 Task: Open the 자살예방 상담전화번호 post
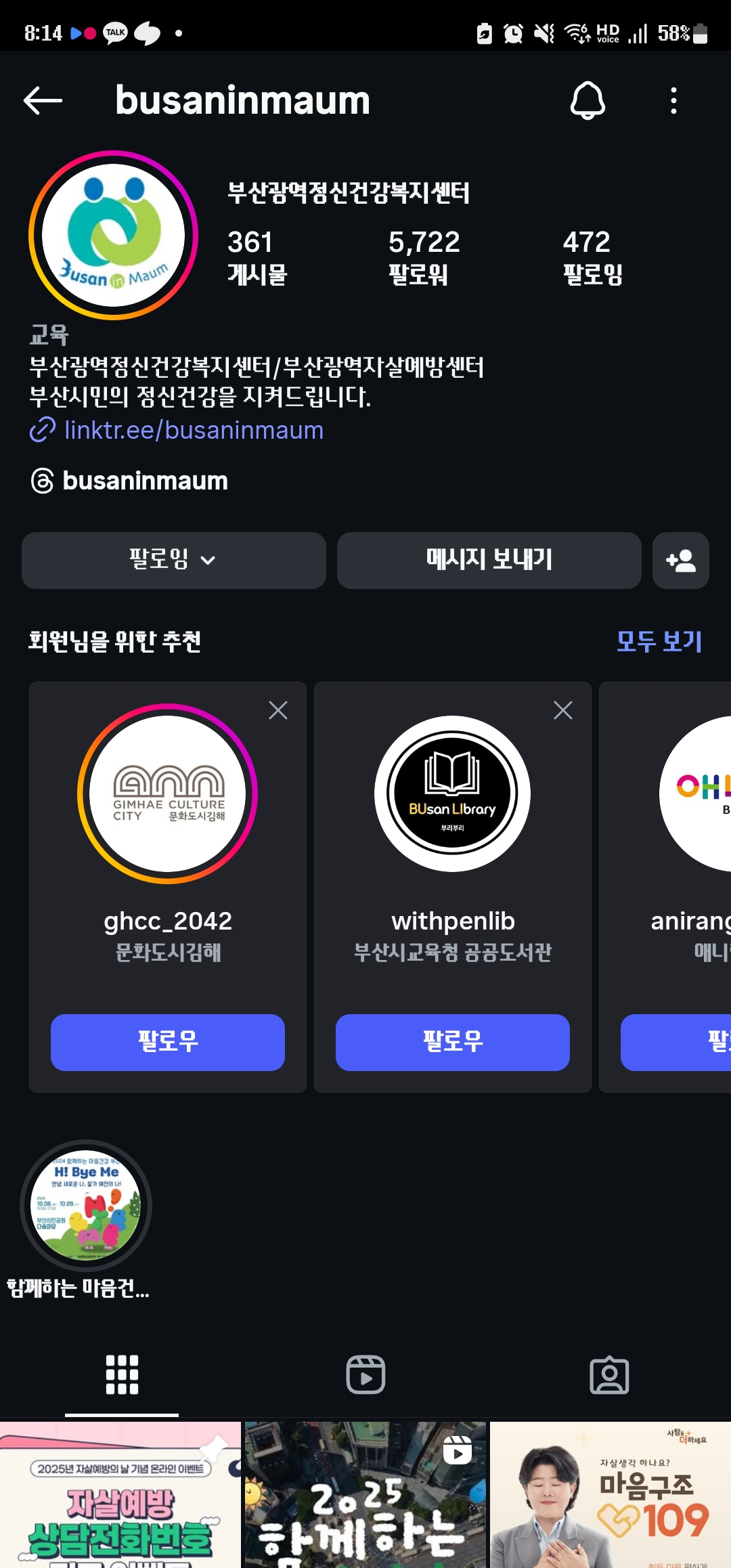[120, 1495]
